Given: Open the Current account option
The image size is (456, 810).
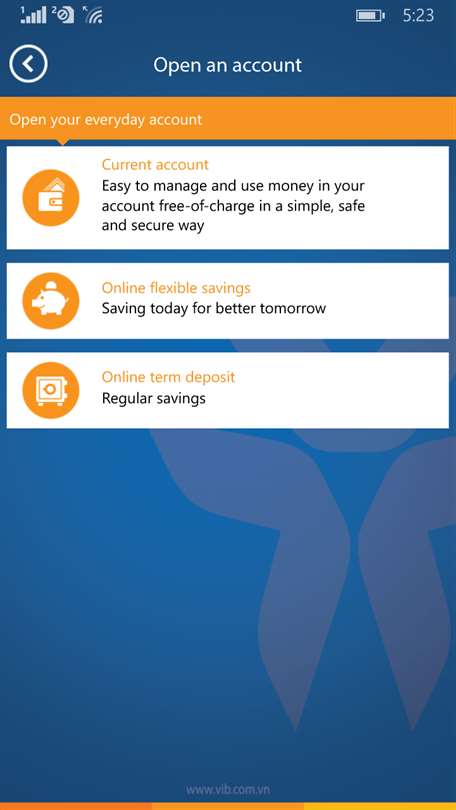Looking at the screenshot, I should pyautogui.click(x=228, y=198).
